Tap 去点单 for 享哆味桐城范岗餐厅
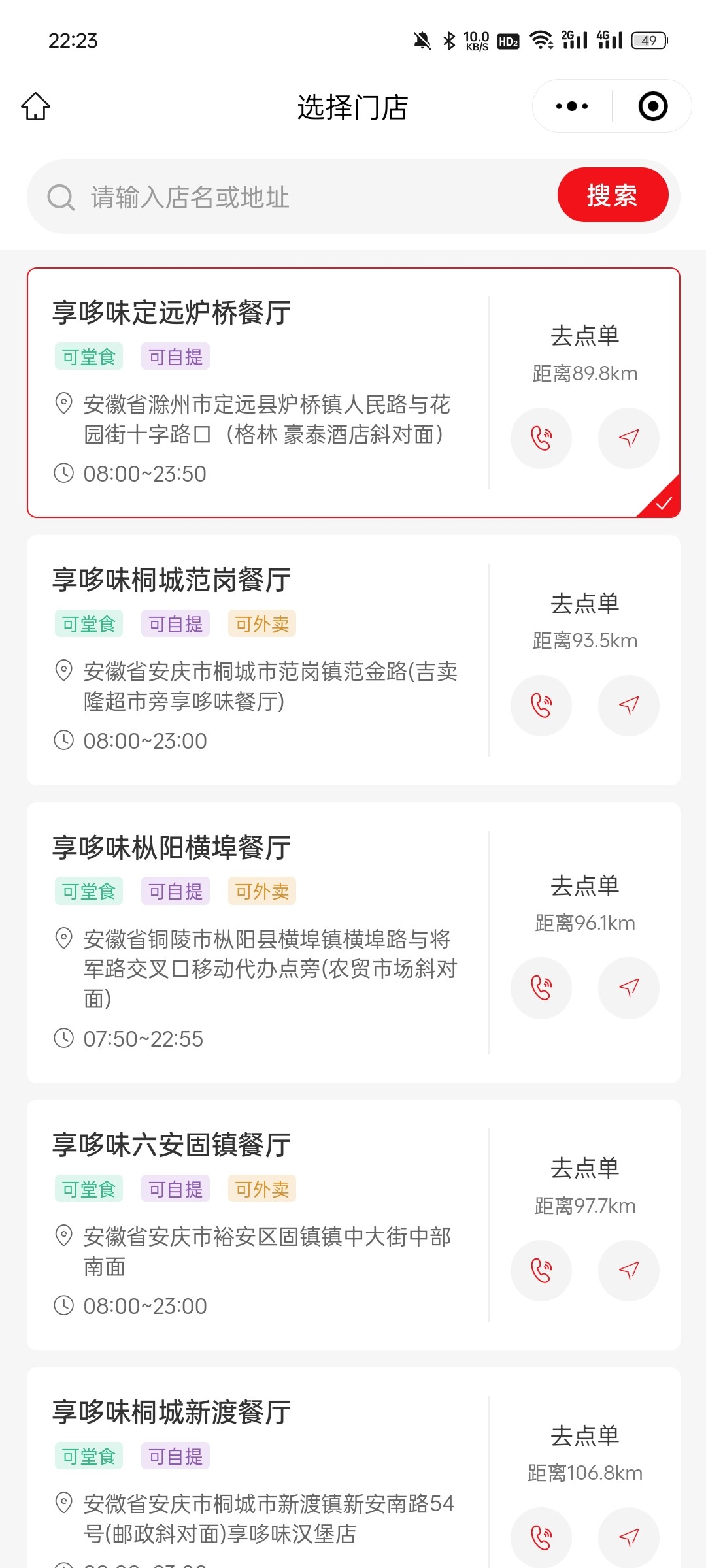Image resolution: width=706 pixels, height=1568 pixels. tap(585, 603)
